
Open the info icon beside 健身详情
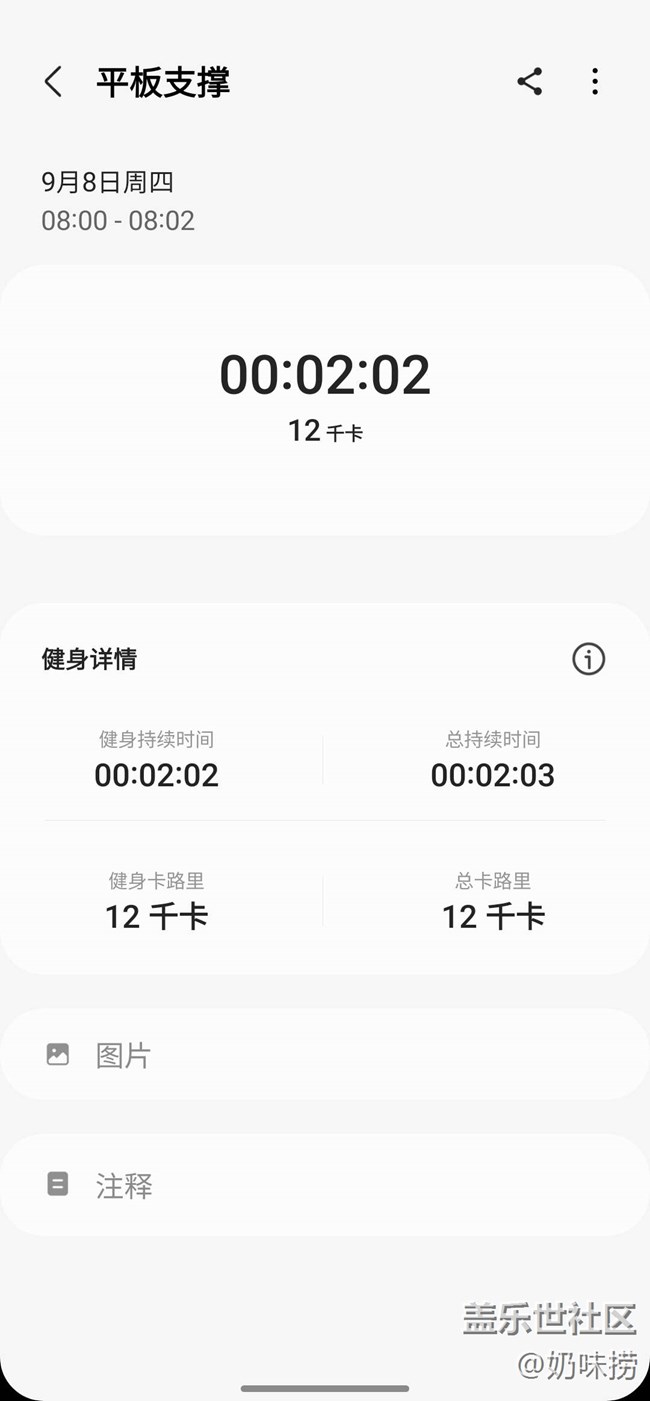coord(588,659)
